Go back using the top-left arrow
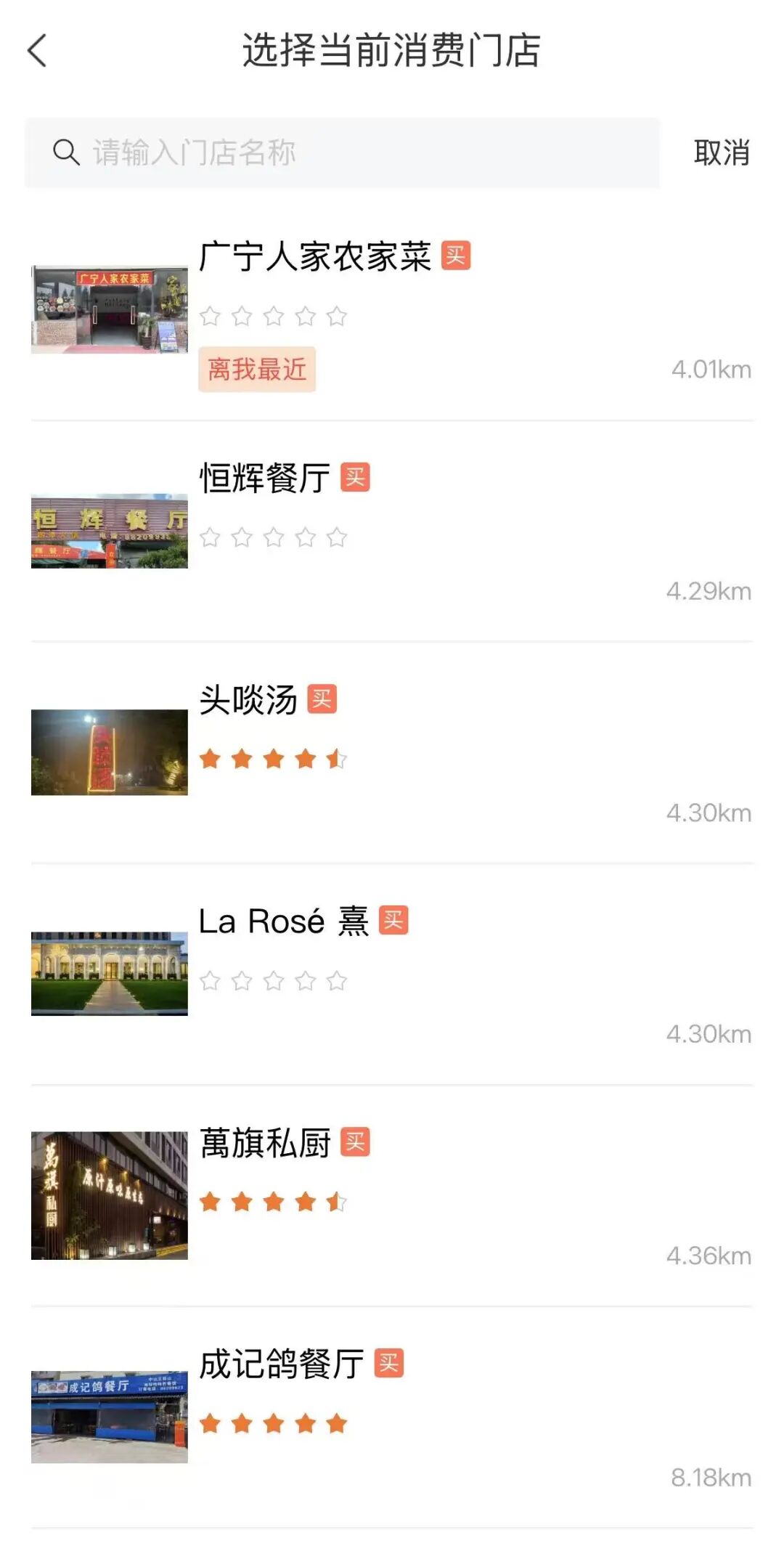This screenshot has height=1559, width=784. (38, 51)
